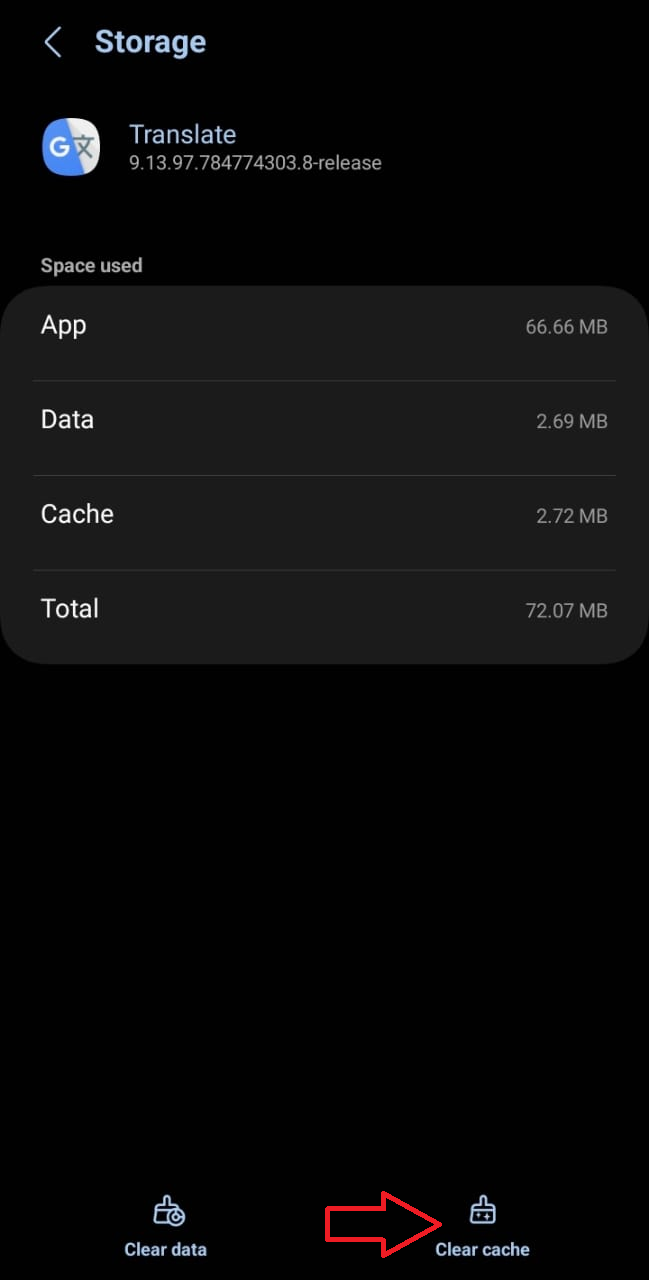Tap the Clear data button
This screenshot has width=649, height=1280.
166,1226
